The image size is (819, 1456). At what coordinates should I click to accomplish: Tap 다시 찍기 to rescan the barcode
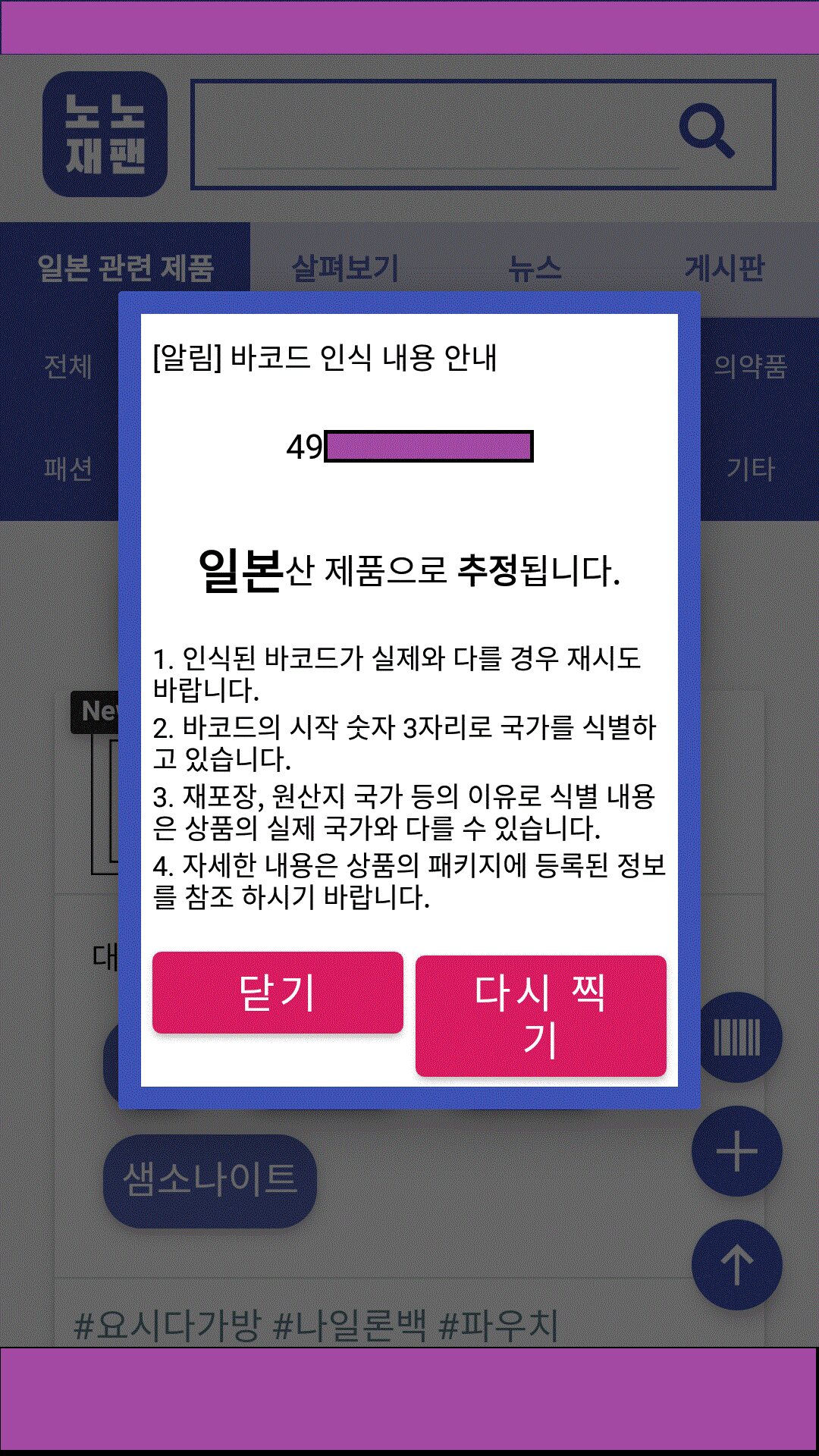tap(541, 1015)
